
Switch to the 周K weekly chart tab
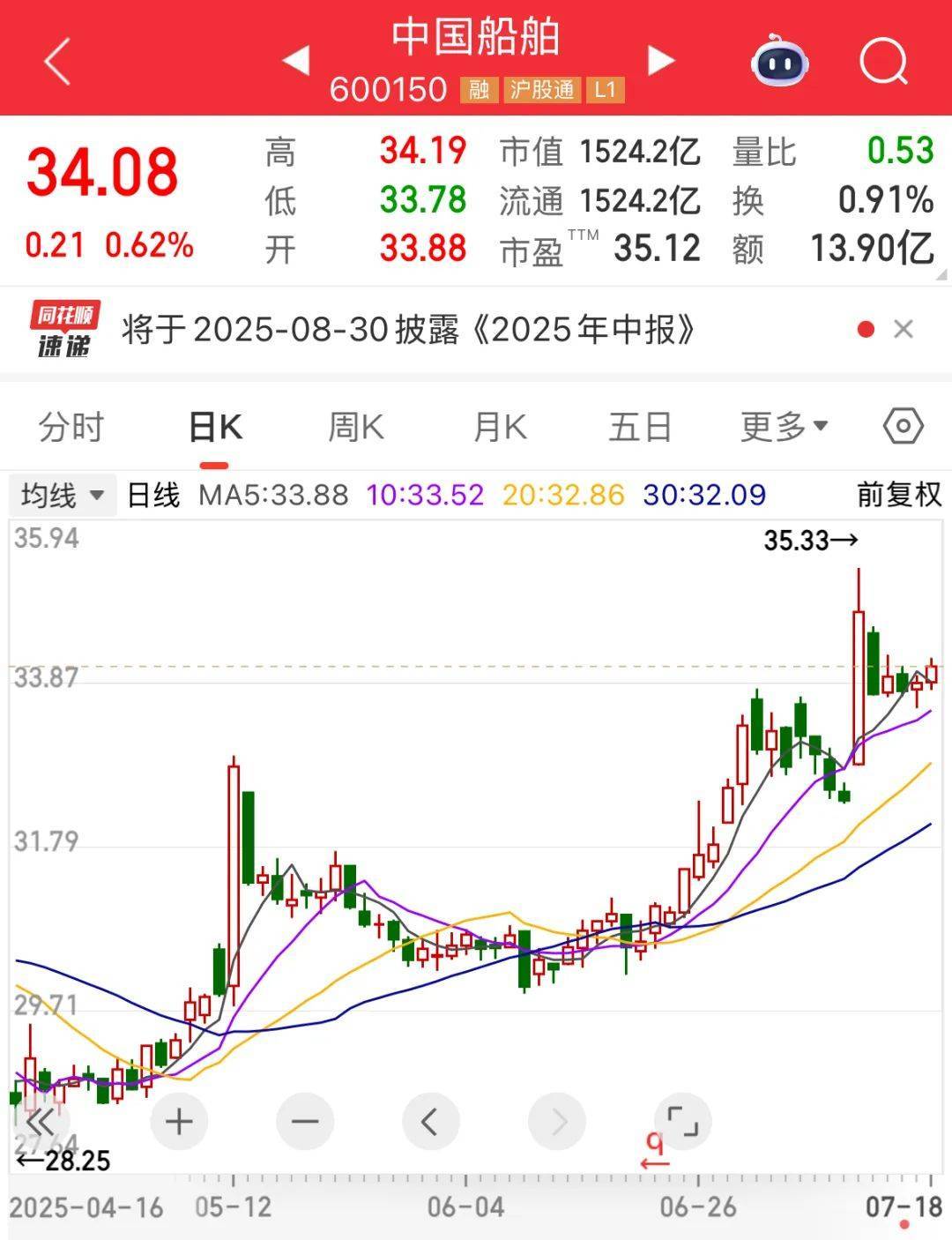[x=354, y=427]
